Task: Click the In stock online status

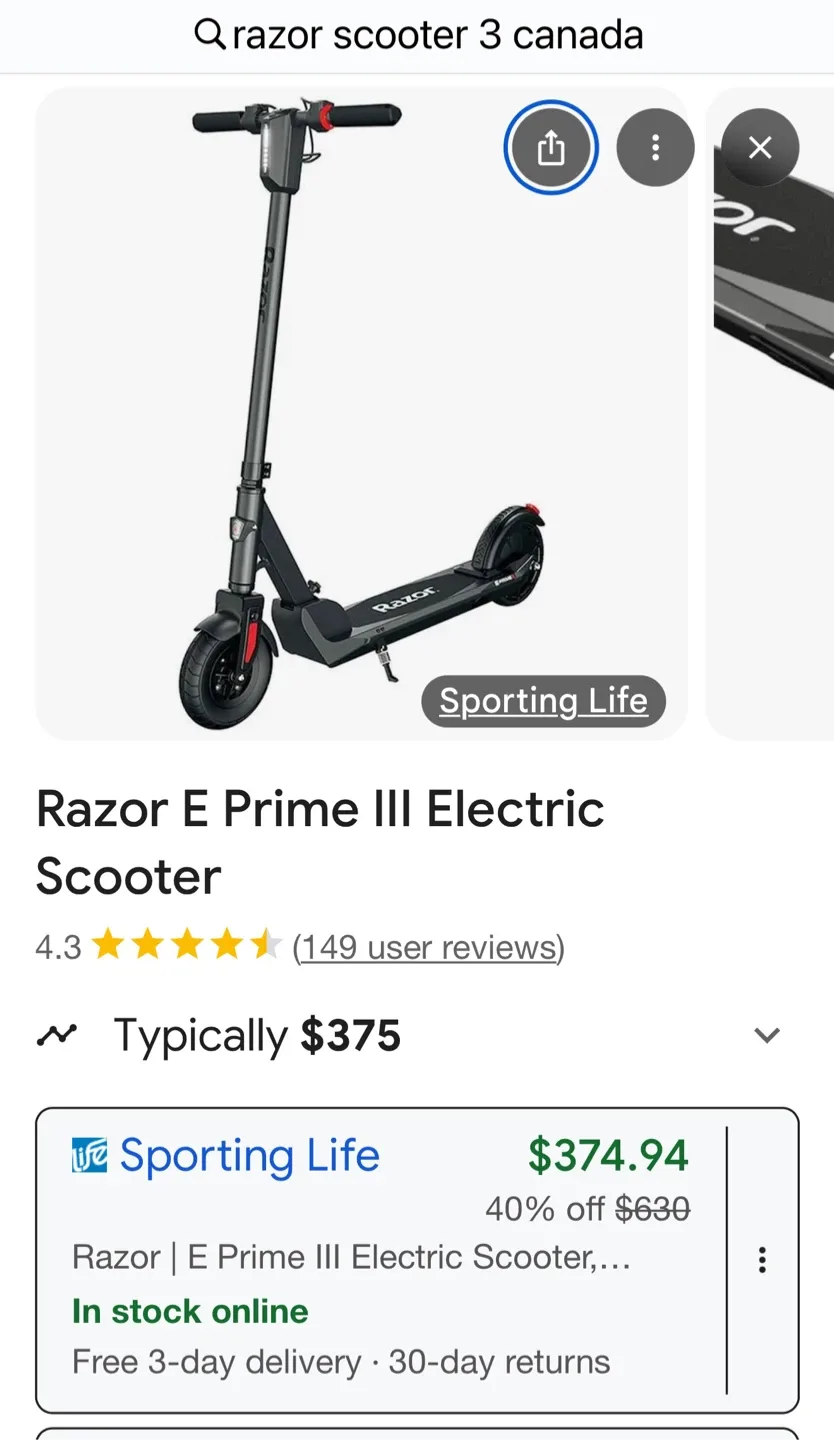Action: [x=189, y=1311]
